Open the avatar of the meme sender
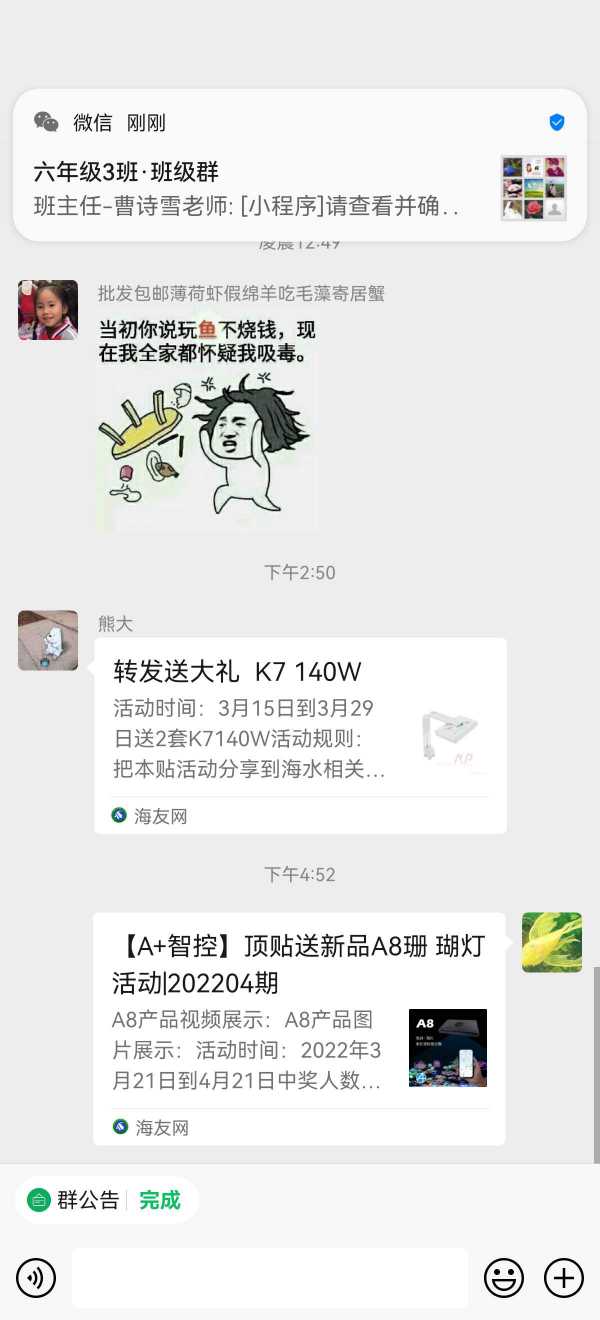Image resolution: width=600 pixels, height=1320 pixels. [x=48, y=310]
